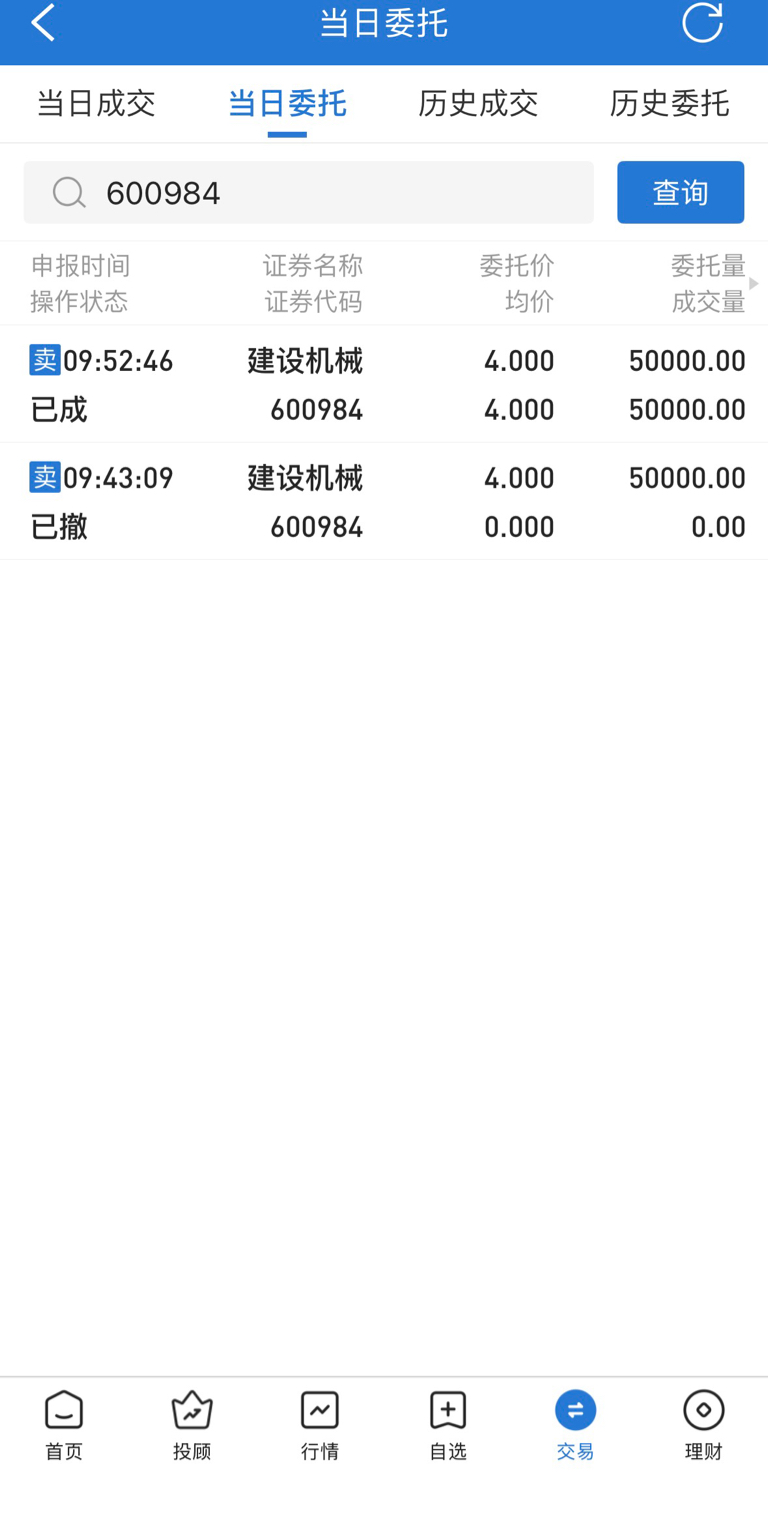Switch to the 行情 tab
Image resolution: width=769 pixels, height=1540 pixels.
(x=320, y=1425)
